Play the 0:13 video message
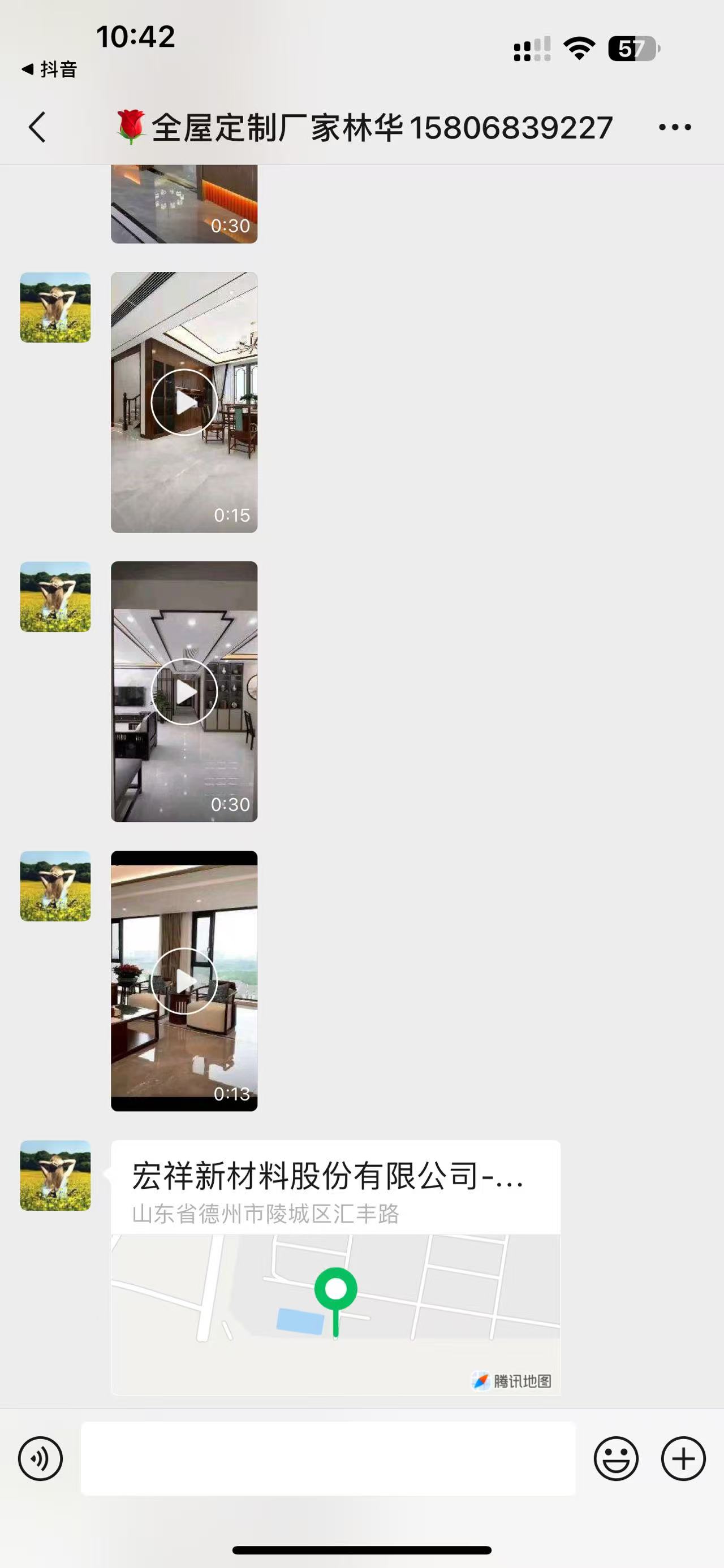Image resolution: width=724 pixels, height=1568 pixels. point(184,981)
